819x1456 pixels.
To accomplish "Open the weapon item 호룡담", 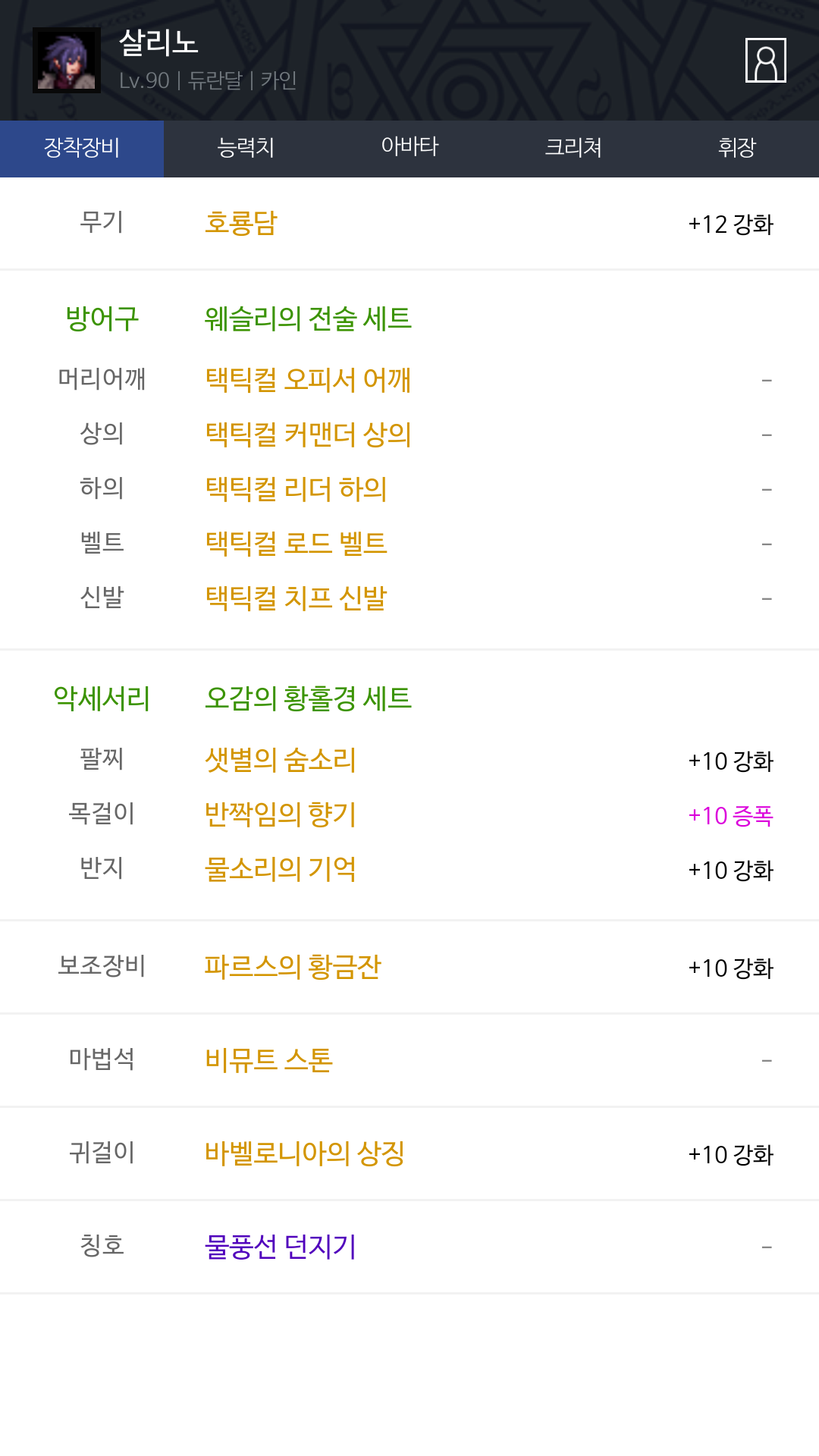I will (x=241, y=223).
